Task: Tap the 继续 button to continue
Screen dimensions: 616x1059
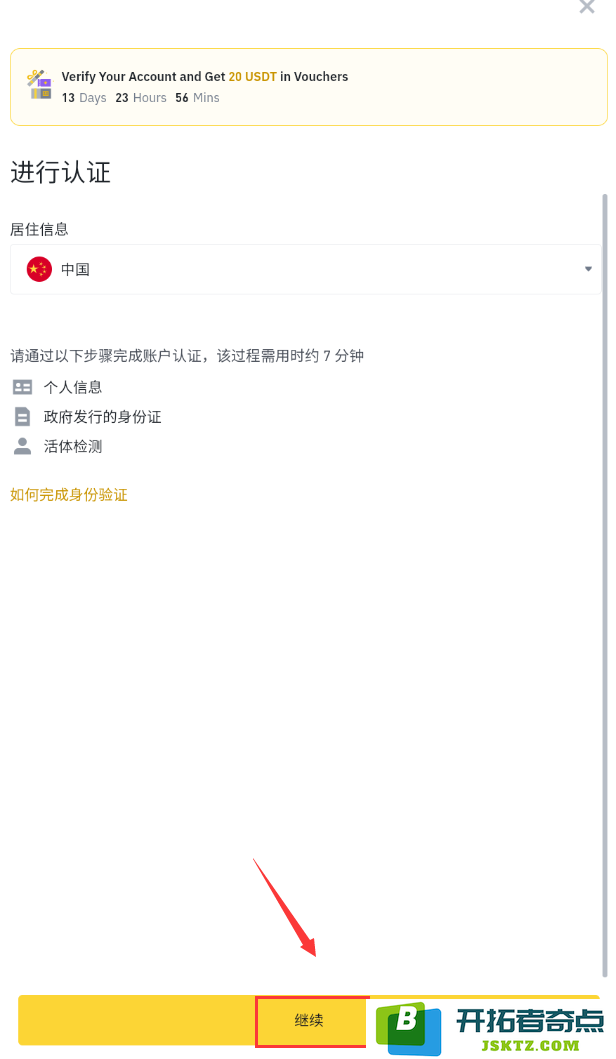Action: (309, 1020)
